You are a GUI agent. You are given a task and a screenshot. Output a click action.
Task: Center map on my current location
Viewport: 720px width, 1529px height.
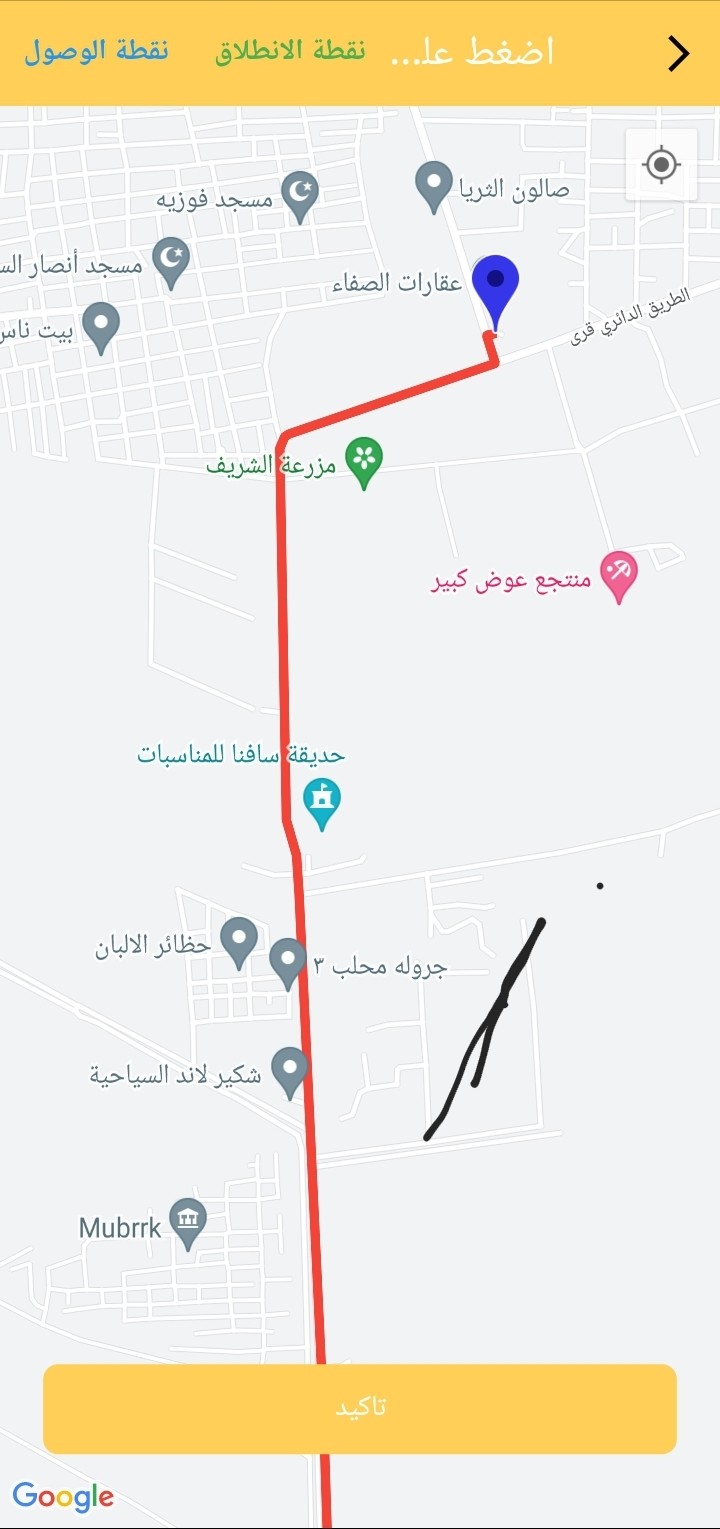[x=661, y=164]
